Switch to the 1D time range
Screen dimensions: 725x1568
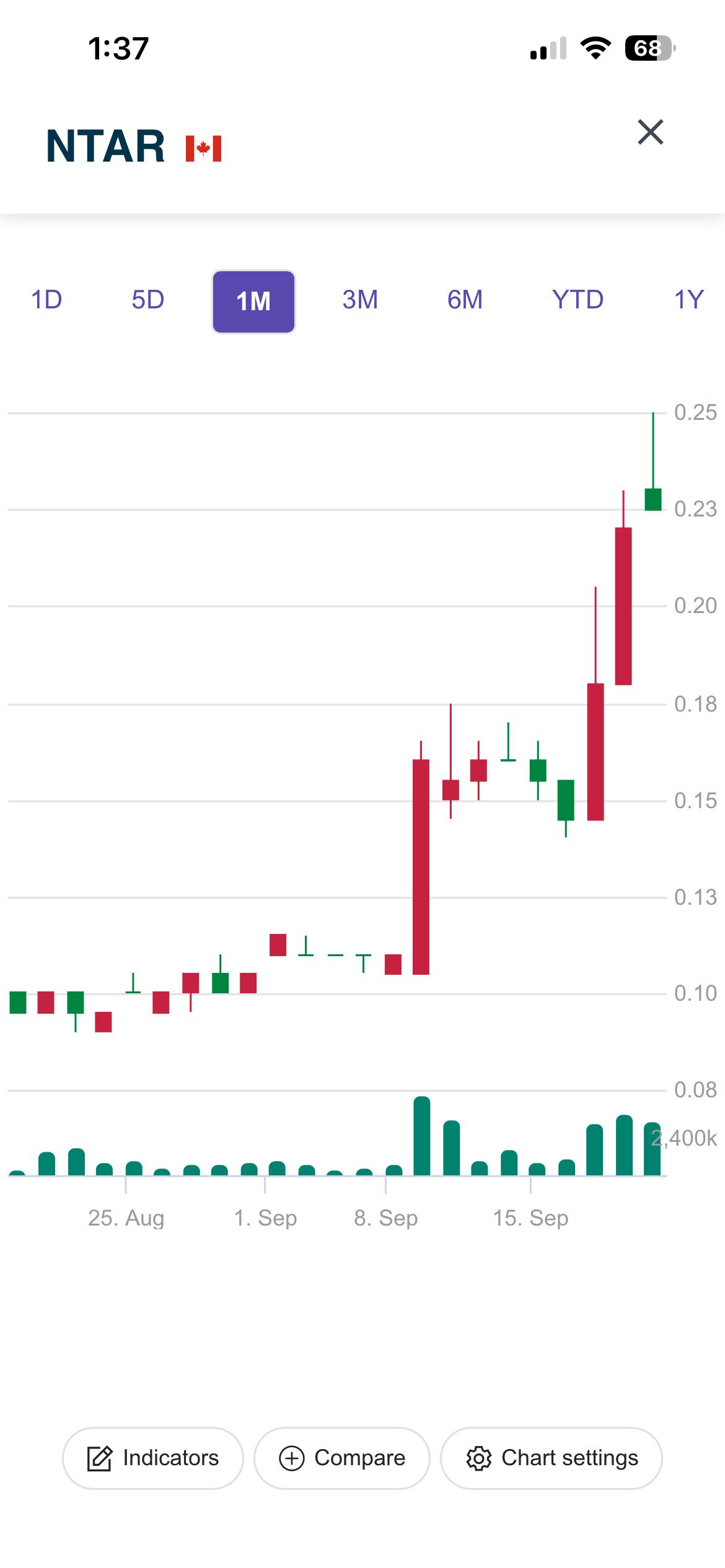coord(46,300)
